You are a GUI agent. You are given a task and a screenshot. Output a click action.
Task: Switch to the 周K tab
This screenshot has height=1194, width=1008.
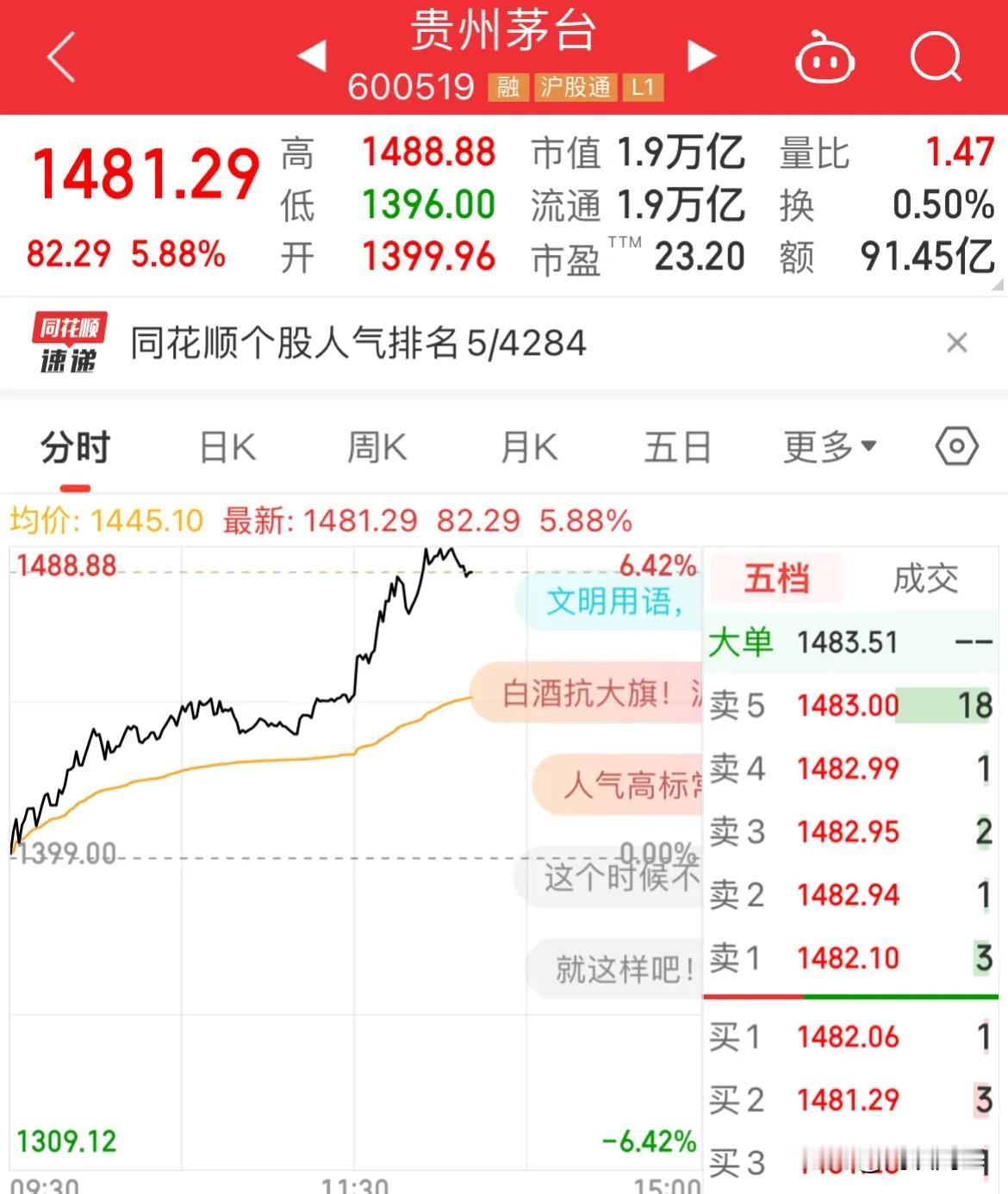[376, 446]
